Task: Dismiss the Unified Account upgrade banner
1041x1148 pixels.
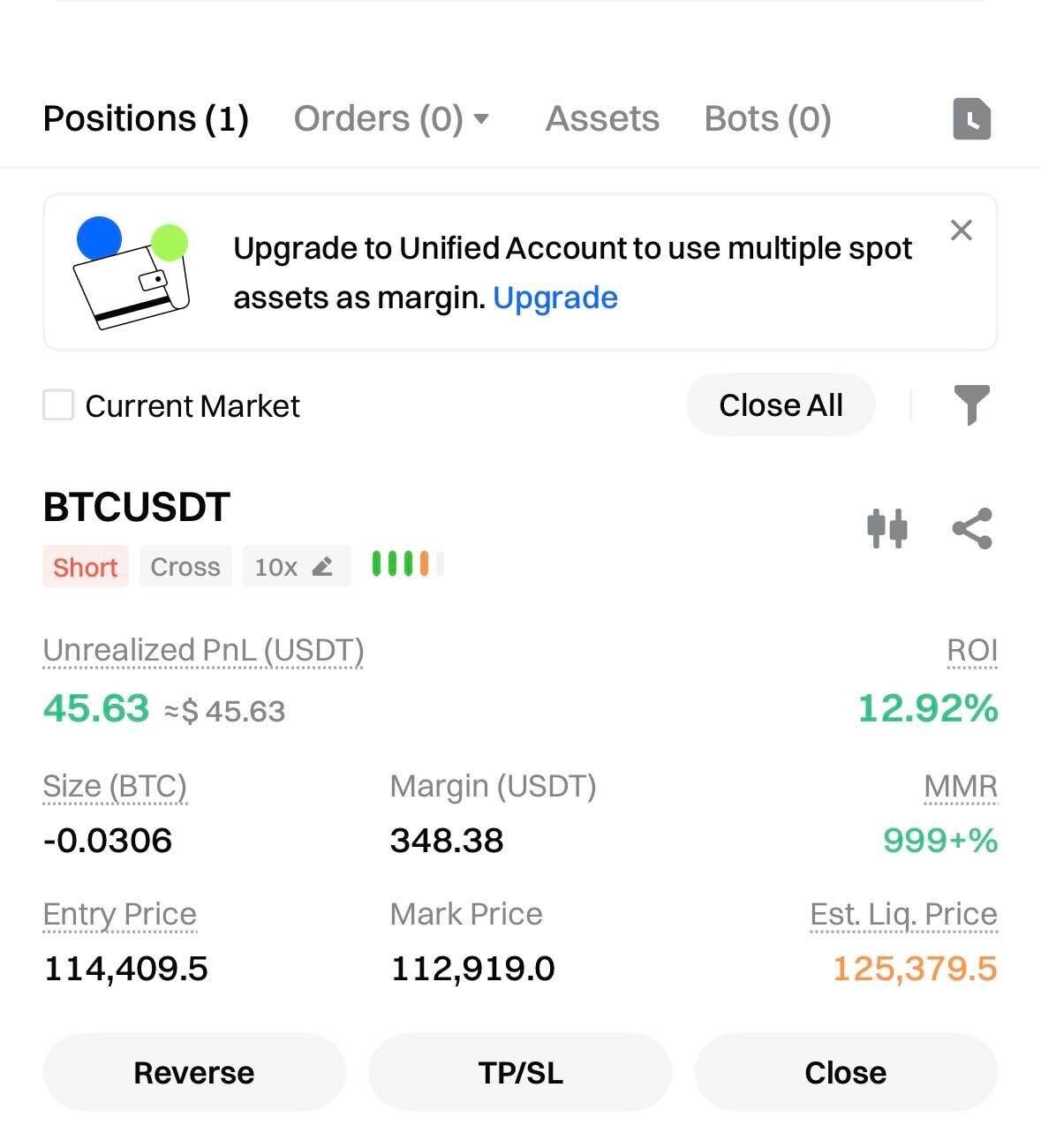Action: [x=961, y=230]
